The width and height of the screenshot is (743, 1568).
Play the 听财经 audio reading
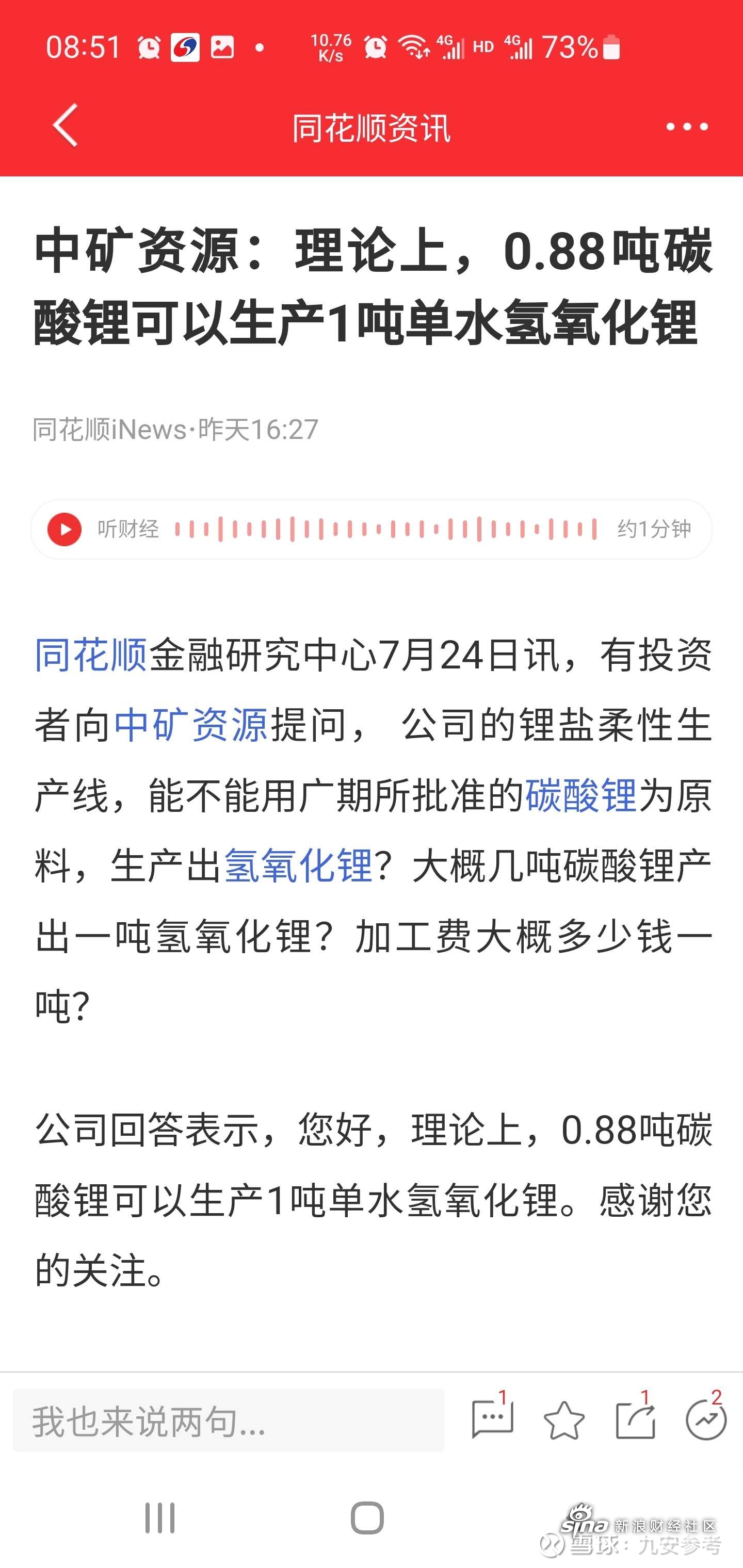coord(64,529)
